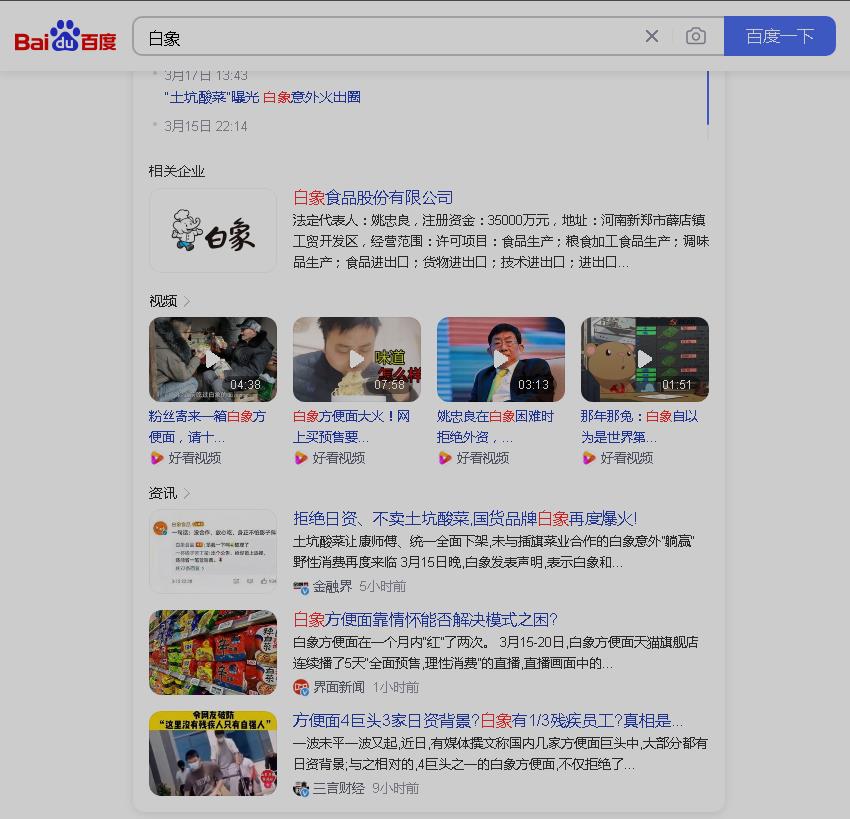Viewport: 850px width, 819px height.
Task: Clear the search text with the X icon
Action: (652, 36)
